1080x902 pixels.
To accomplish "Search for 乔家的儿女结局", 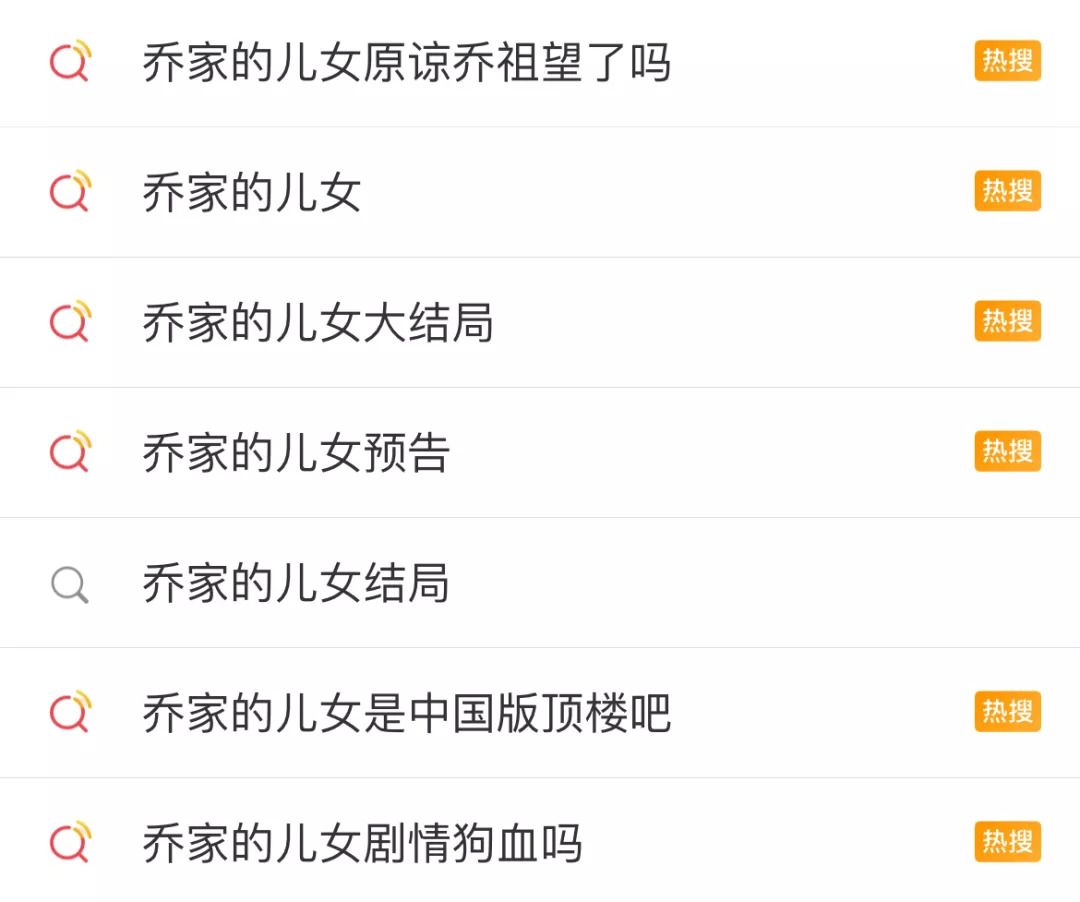I will pyautogui.click(x=296, y=583).
